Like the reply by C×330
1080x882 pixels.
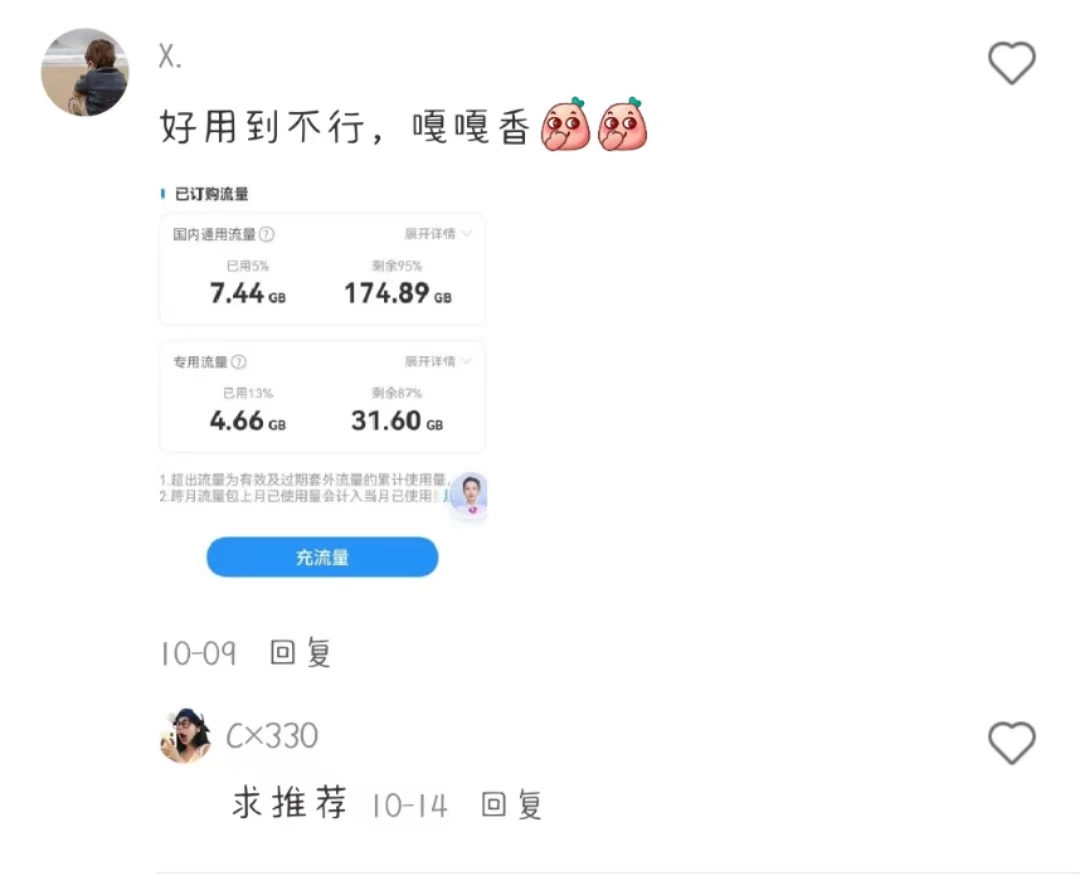1011,744
